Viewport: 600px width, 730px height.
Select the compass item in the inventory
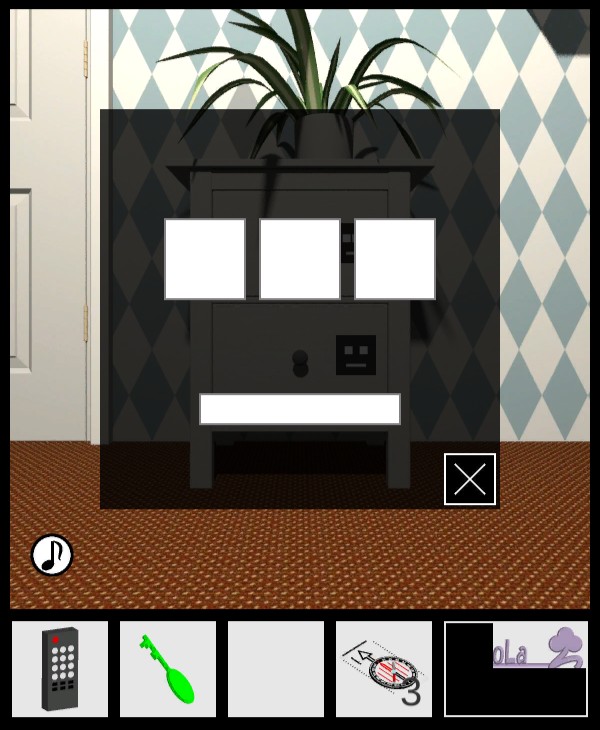[384, 669]
